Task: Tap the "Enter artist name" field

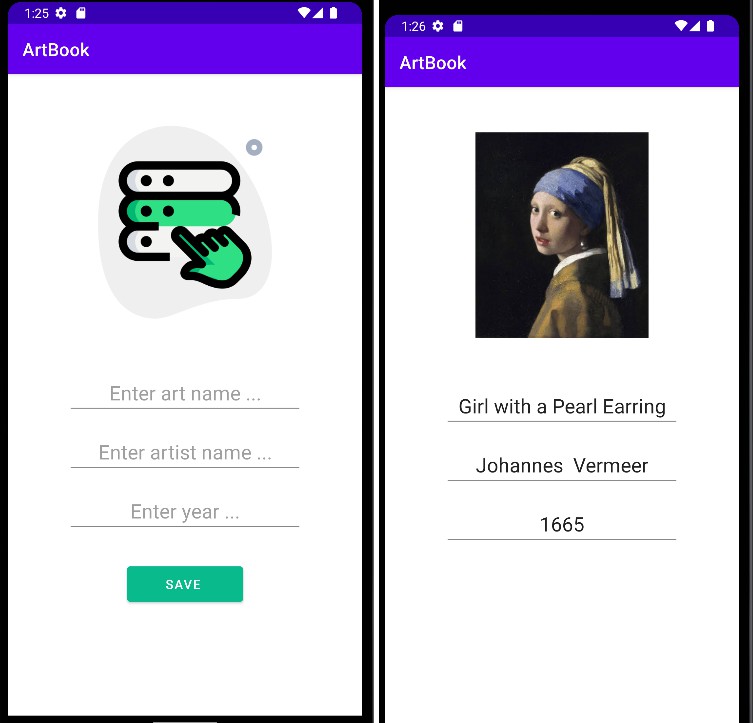Action: click(185, 453)
